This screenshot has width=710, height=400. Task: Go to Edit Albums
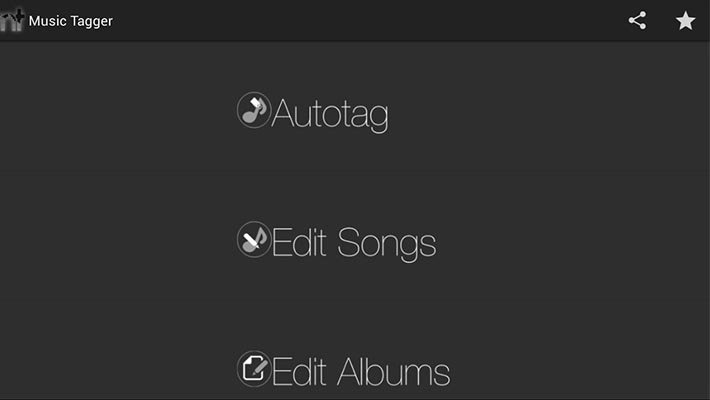tap(343, 371)
